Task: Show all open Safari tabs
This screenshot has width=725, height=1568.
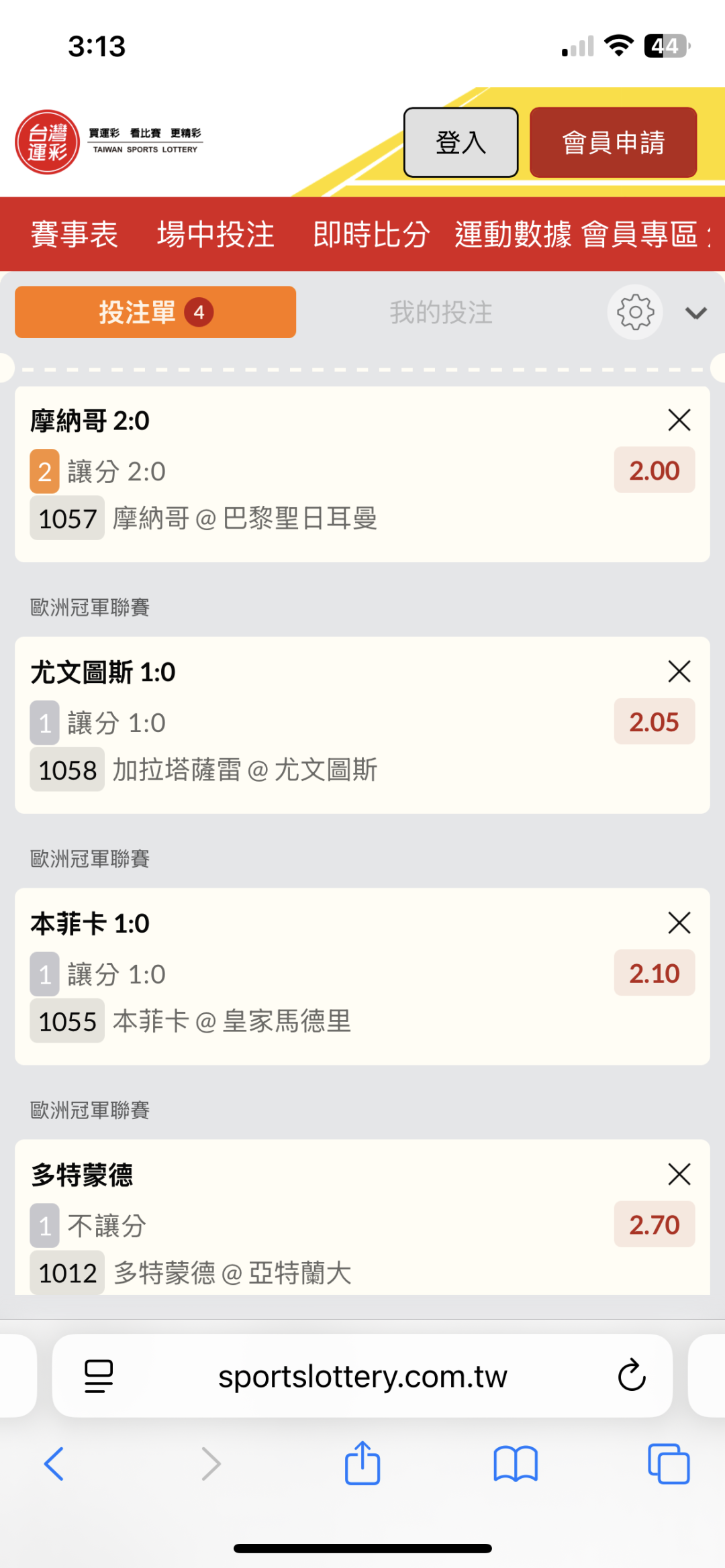Action: coord(669,1463)
